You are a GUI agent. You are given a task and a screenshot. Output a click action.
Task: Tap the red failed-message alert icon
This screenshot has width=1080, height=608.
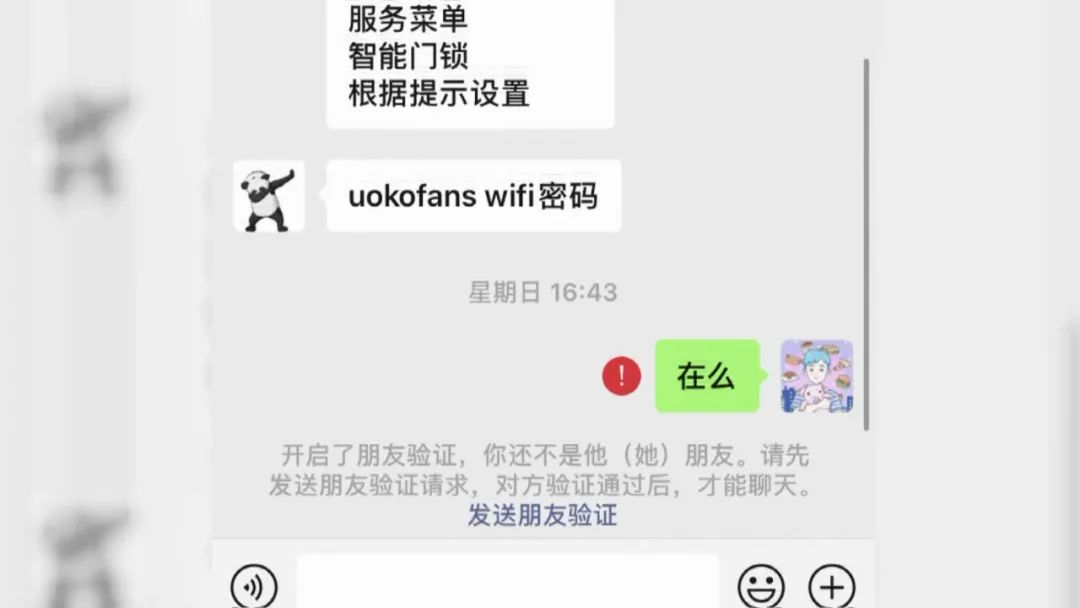click(x=621, y=376)
